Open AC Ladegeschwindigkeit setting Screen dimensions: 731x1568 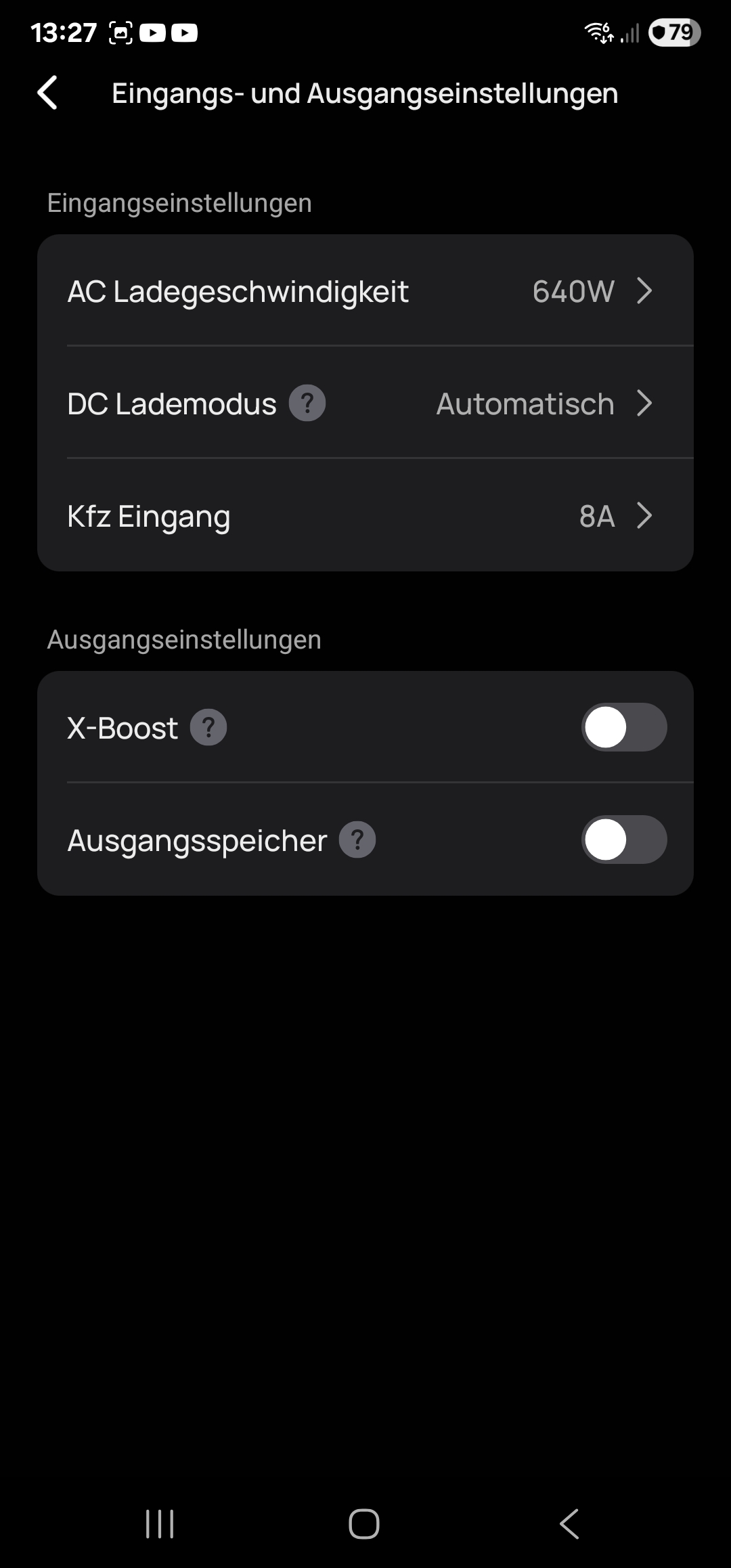point(365,291)
